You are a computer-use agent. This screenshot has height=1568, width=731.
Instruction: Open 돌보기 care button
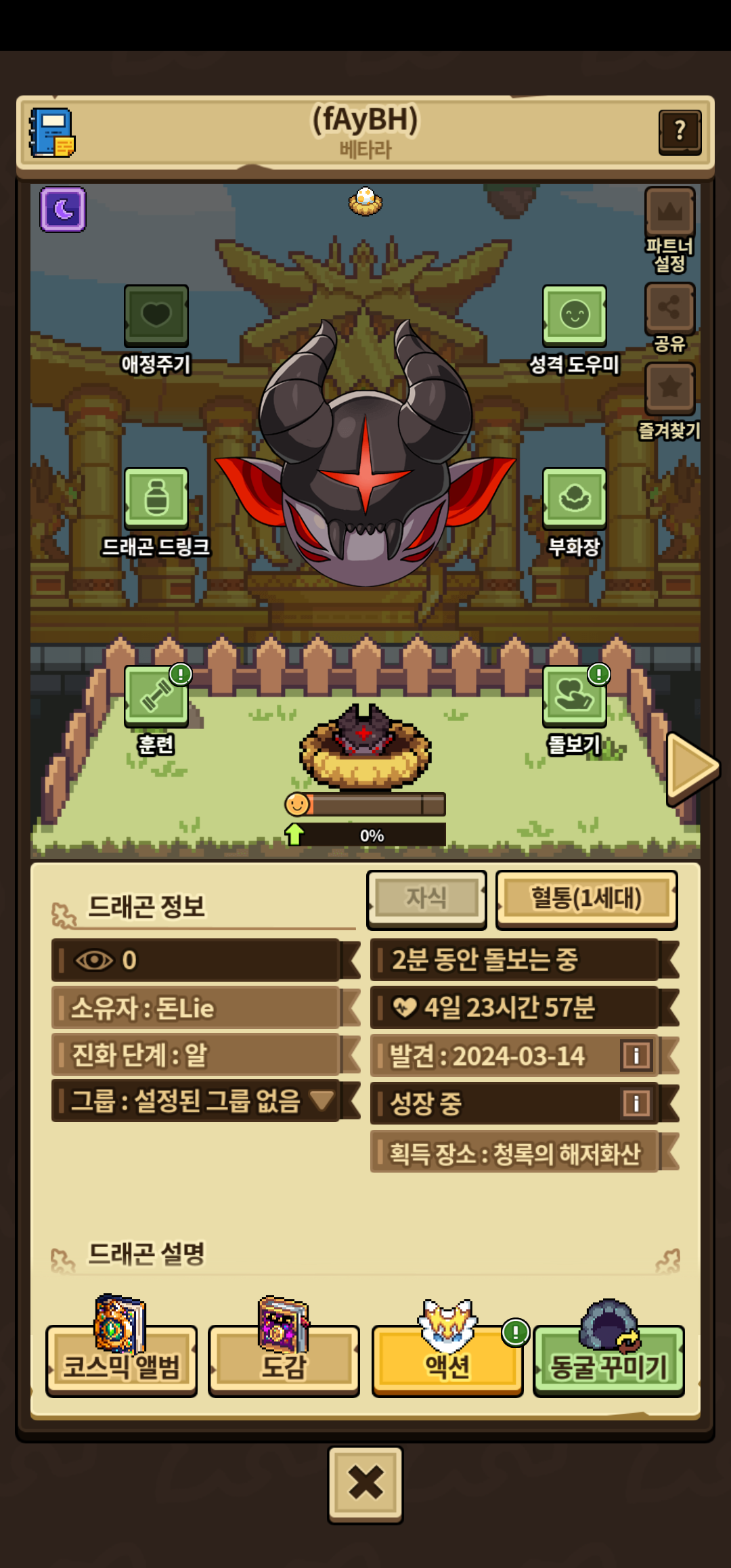(574, 697)
